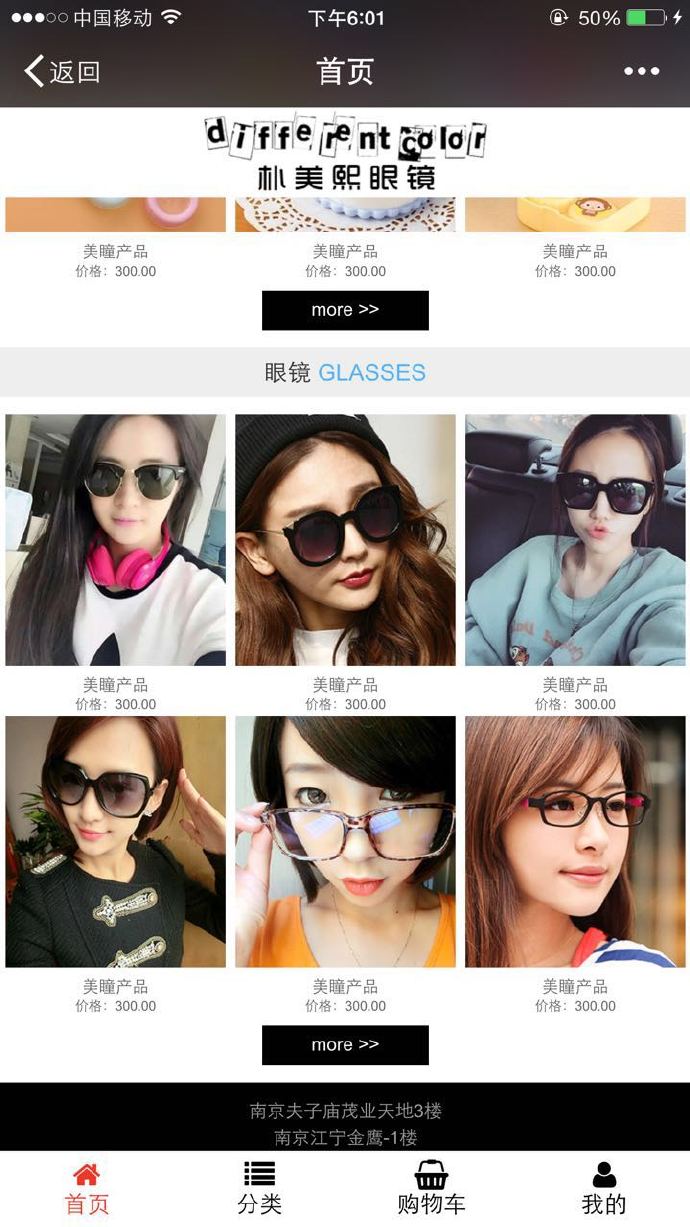Tap the more button under the GLASSES grid

coord(345,1045)
